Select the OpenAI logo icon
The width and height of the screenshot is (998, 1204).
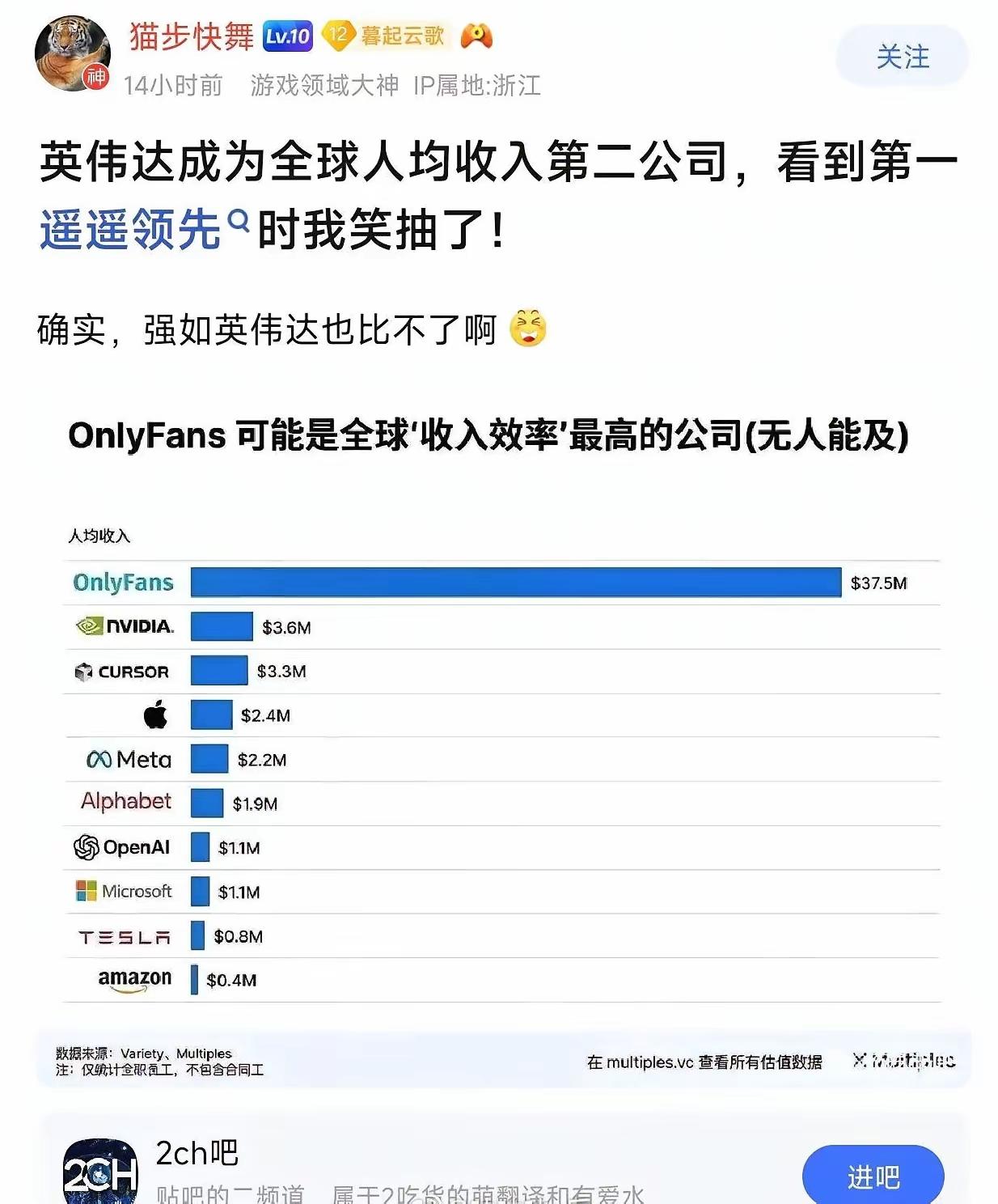click(x=88, y=847)
